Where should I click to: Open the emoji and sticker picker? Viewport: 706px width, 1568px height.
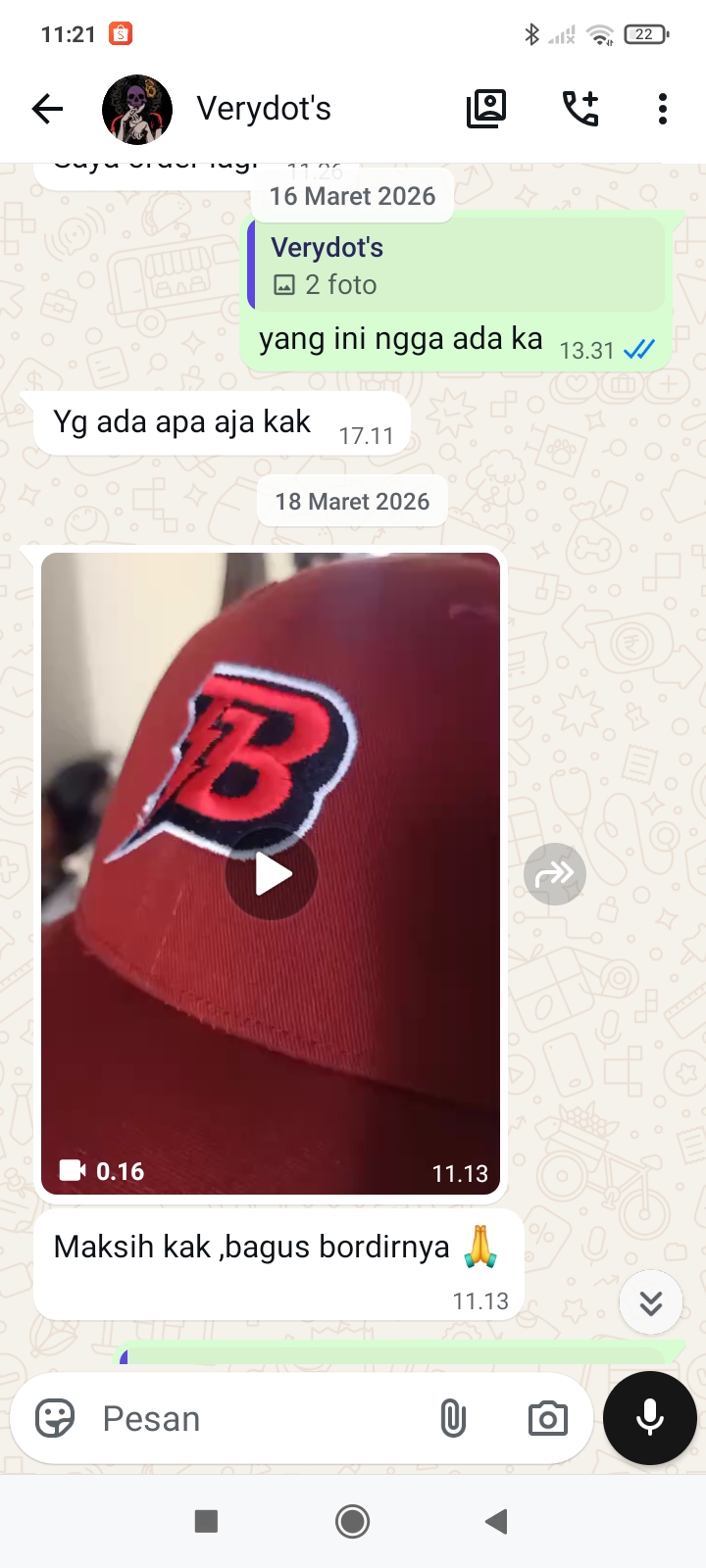[55, 1418]
